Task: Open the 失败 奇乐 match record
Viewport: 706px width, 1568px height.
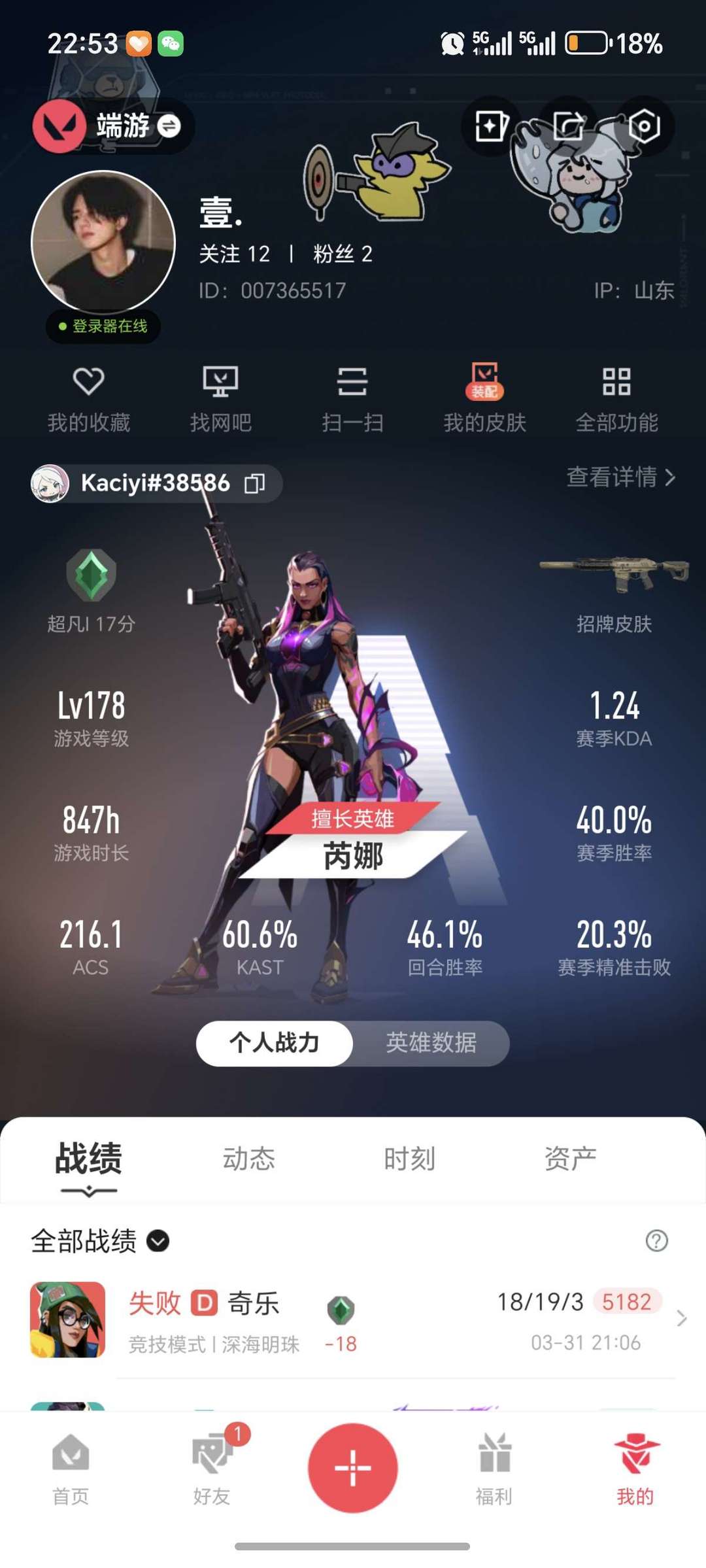Action: [x=353, y=1321]
